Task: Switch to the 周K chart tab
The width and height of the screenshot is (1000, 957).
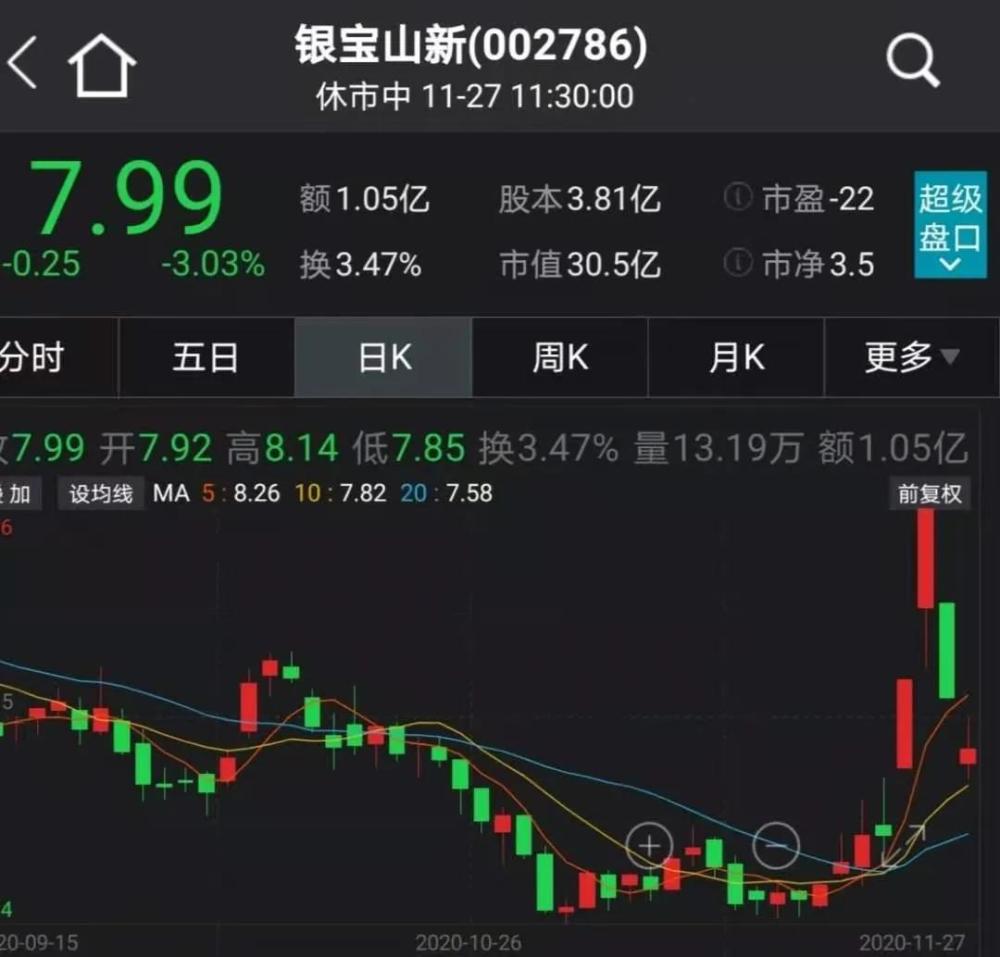Action: [x=560, y=357]
